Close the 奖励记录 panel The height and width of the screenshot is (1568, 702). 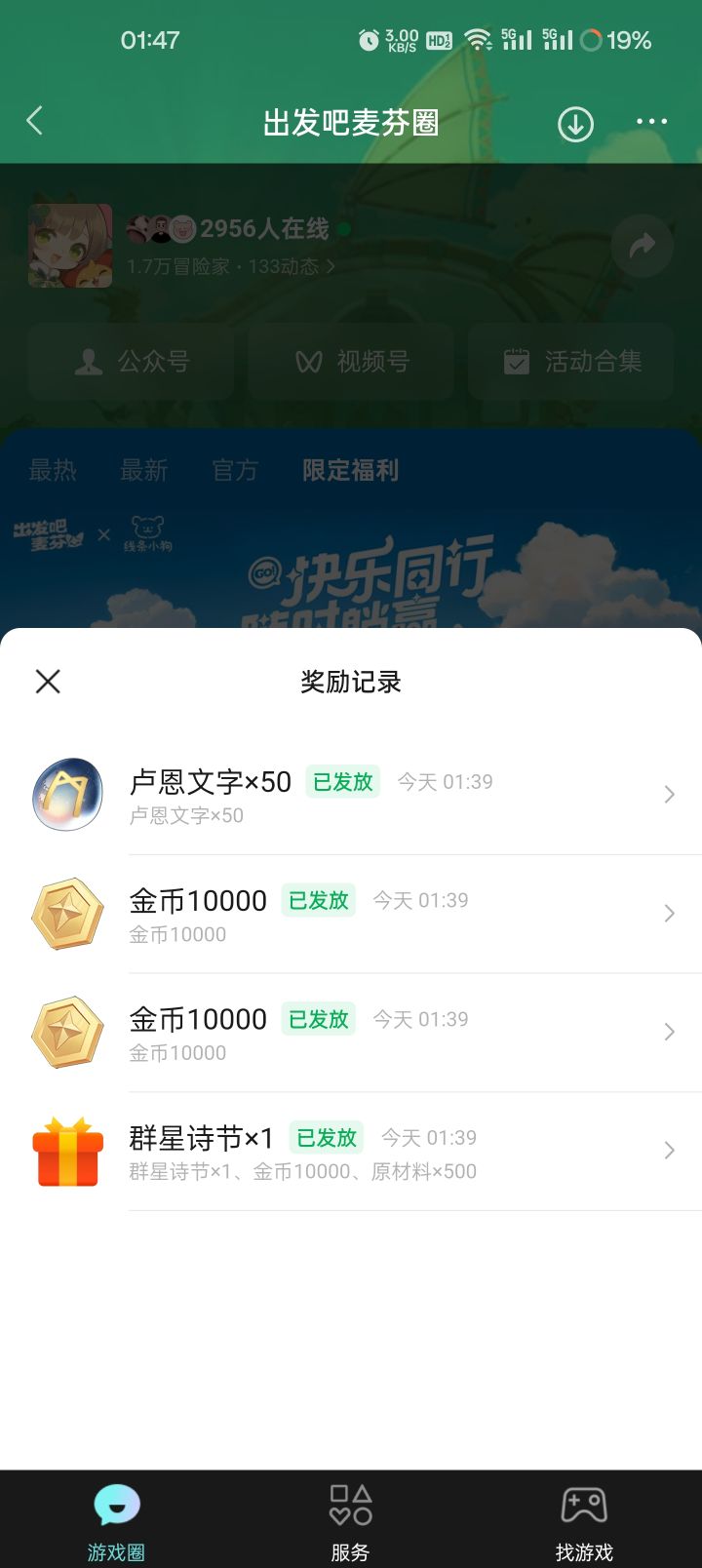click(x=48, y=681)
